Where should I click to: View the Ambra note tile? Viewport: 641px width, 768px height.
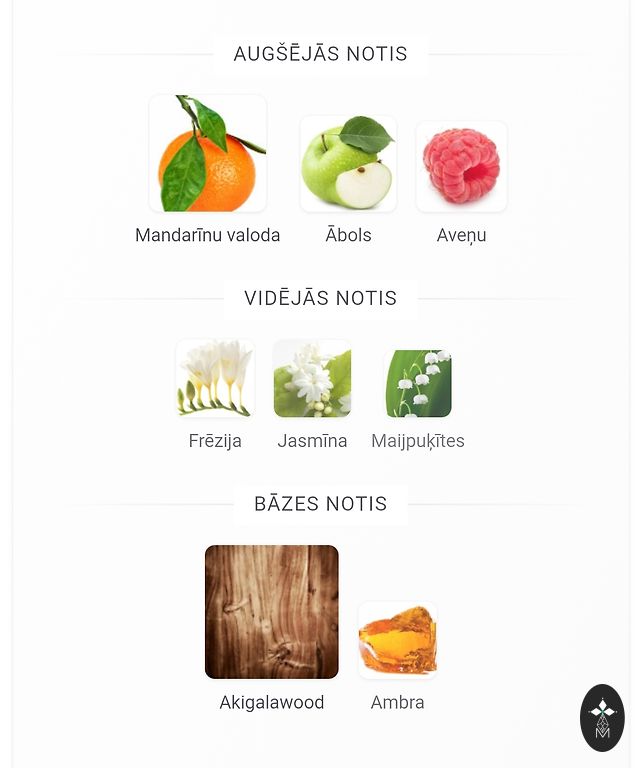tap(398, 640)
